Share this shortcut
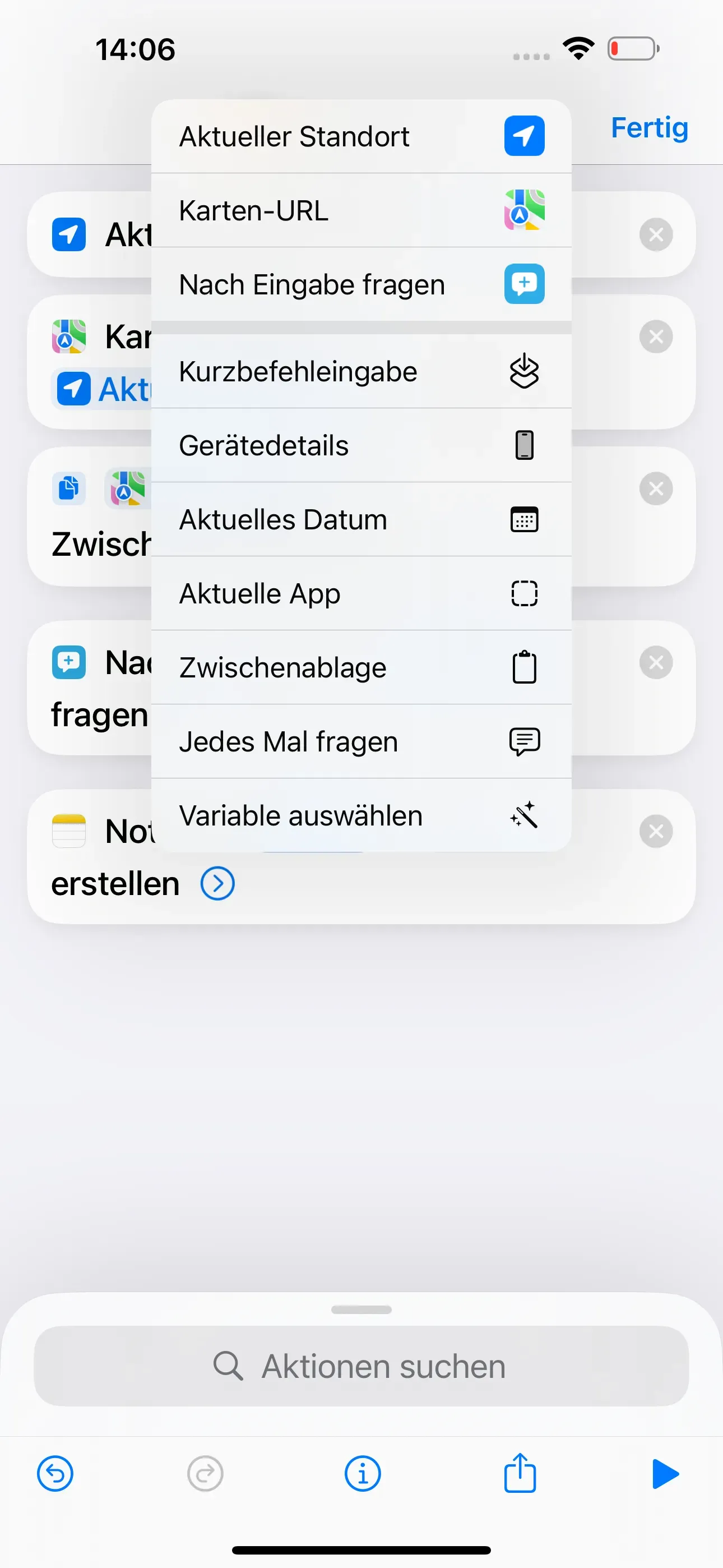Image resolution: width=723 pixels, height=1568 pixels. click(520, 1474)
